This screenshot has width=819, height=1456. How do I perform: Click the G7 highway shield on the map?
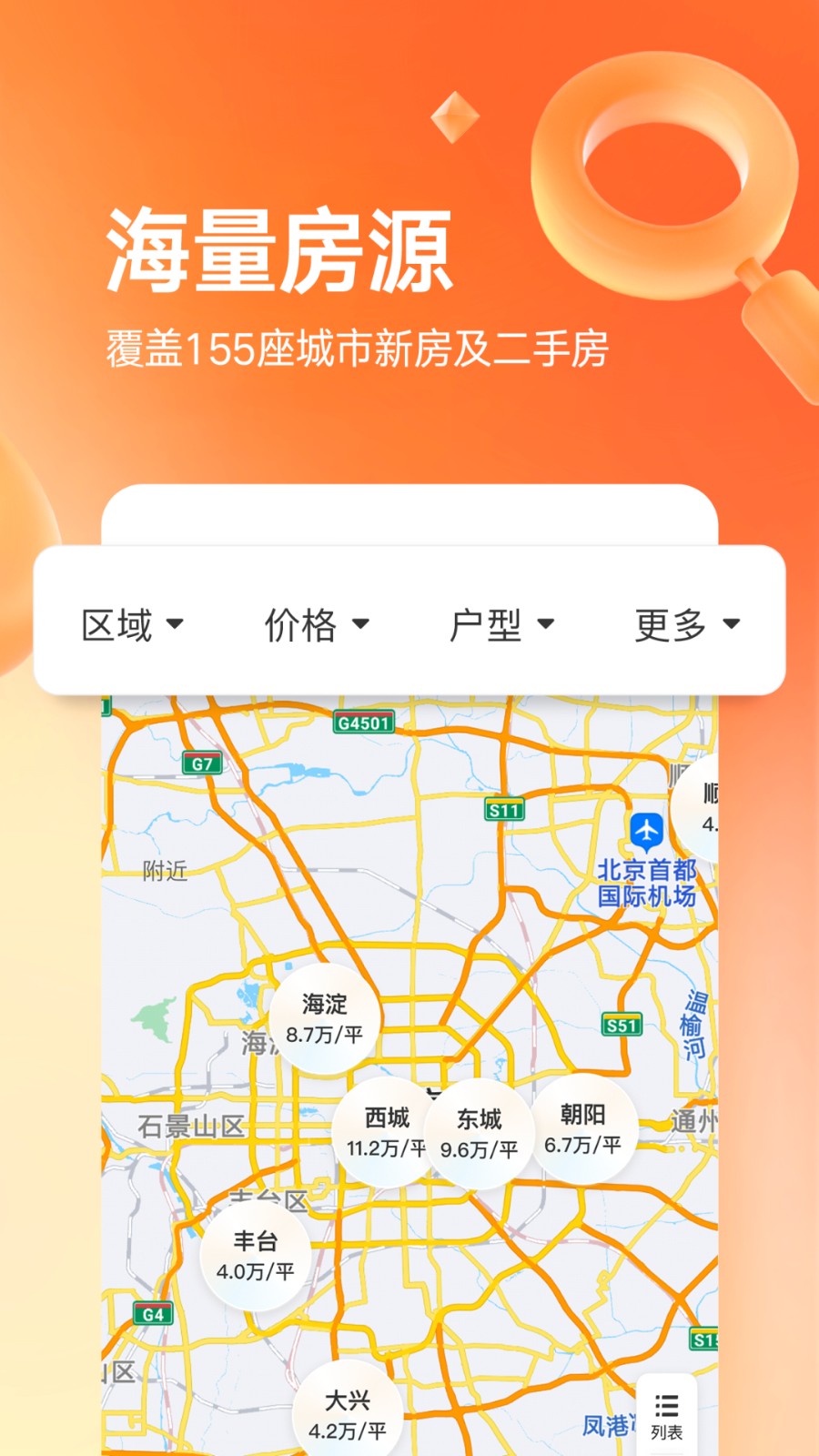202,763
